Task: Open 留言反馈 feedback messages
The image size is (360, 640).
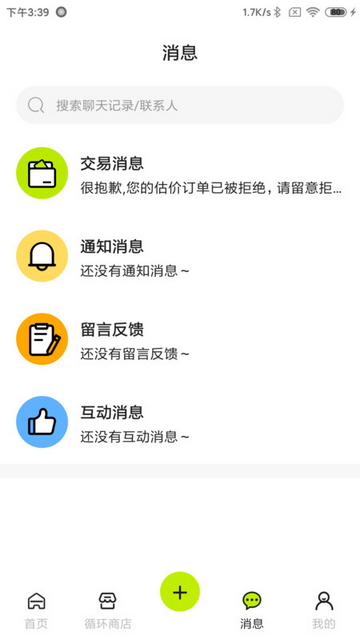Action: pos(180,339)
